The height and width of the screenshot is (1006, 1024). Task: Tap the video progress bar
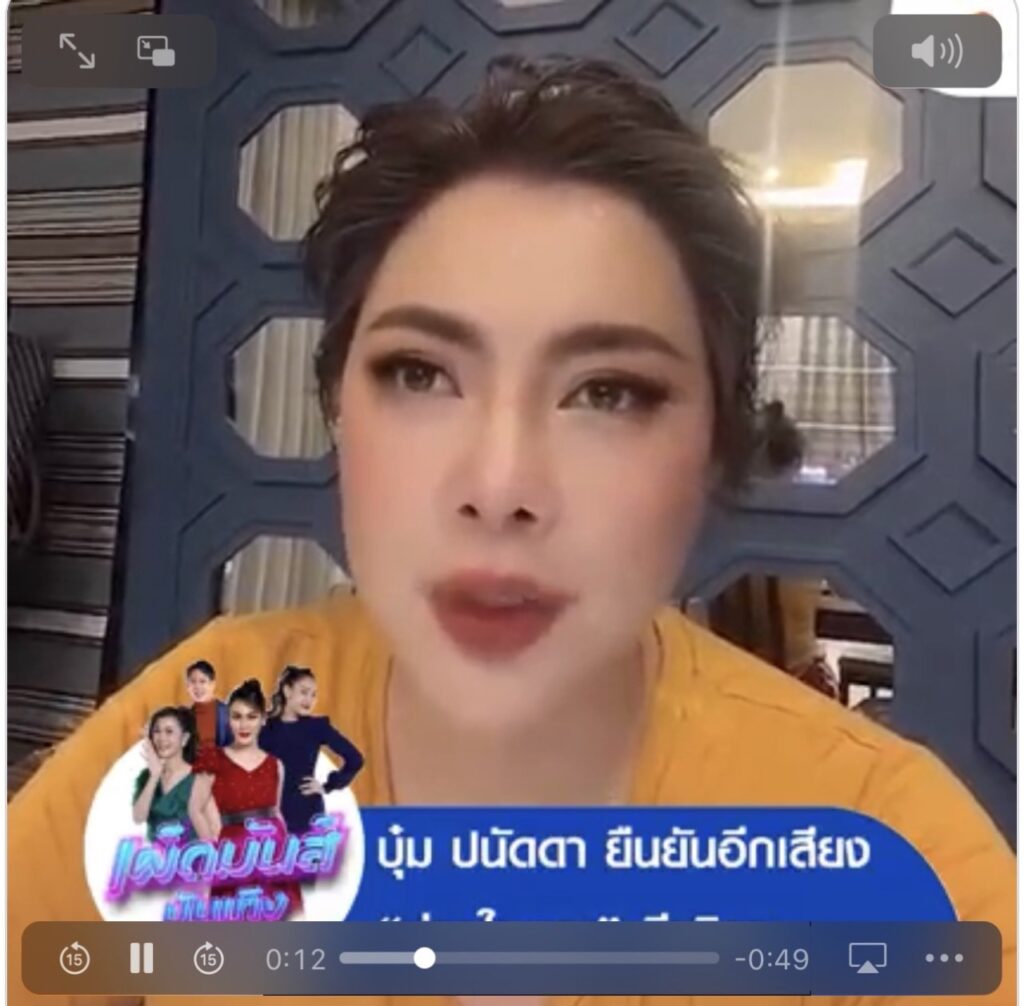pos(528,958)
